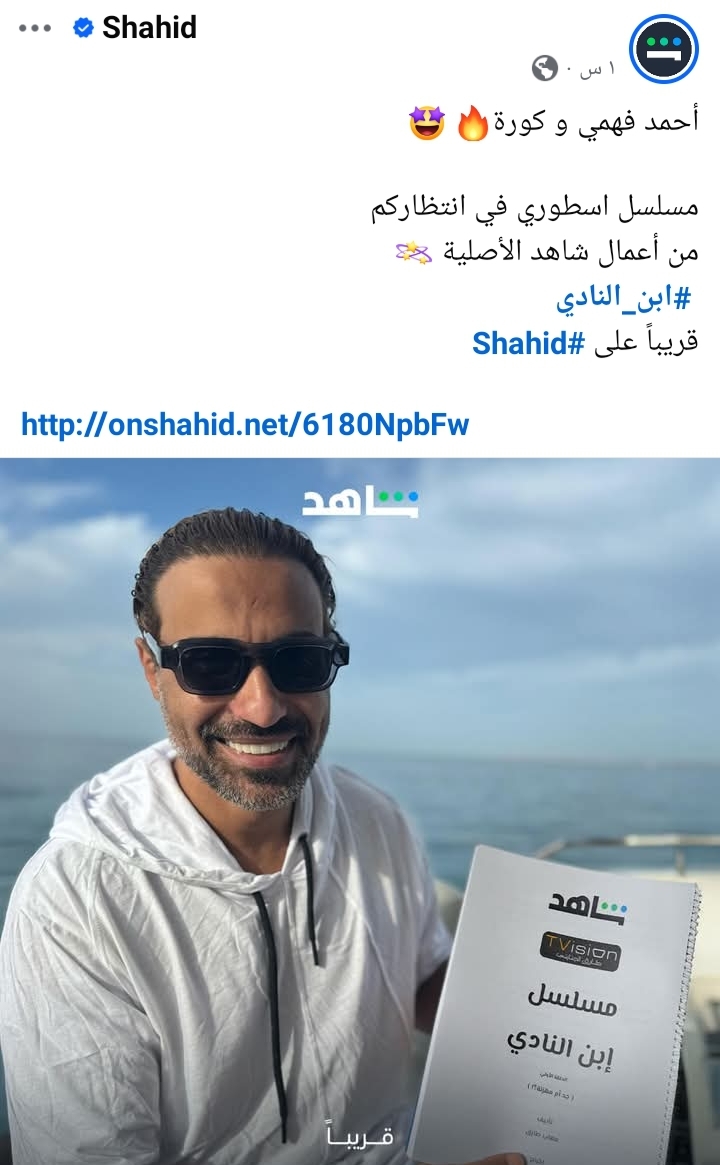Open the Shahid page profile picture
This screenshot has height=1165, width=720.
[x=663, y=50]
